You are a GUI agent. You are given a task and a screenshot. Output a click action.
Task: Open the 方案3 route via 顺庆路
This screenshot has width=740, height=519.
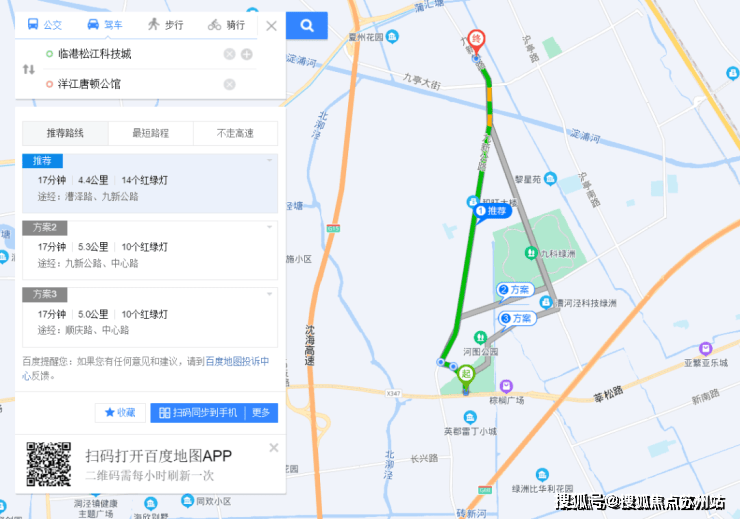tap(150, 316)
